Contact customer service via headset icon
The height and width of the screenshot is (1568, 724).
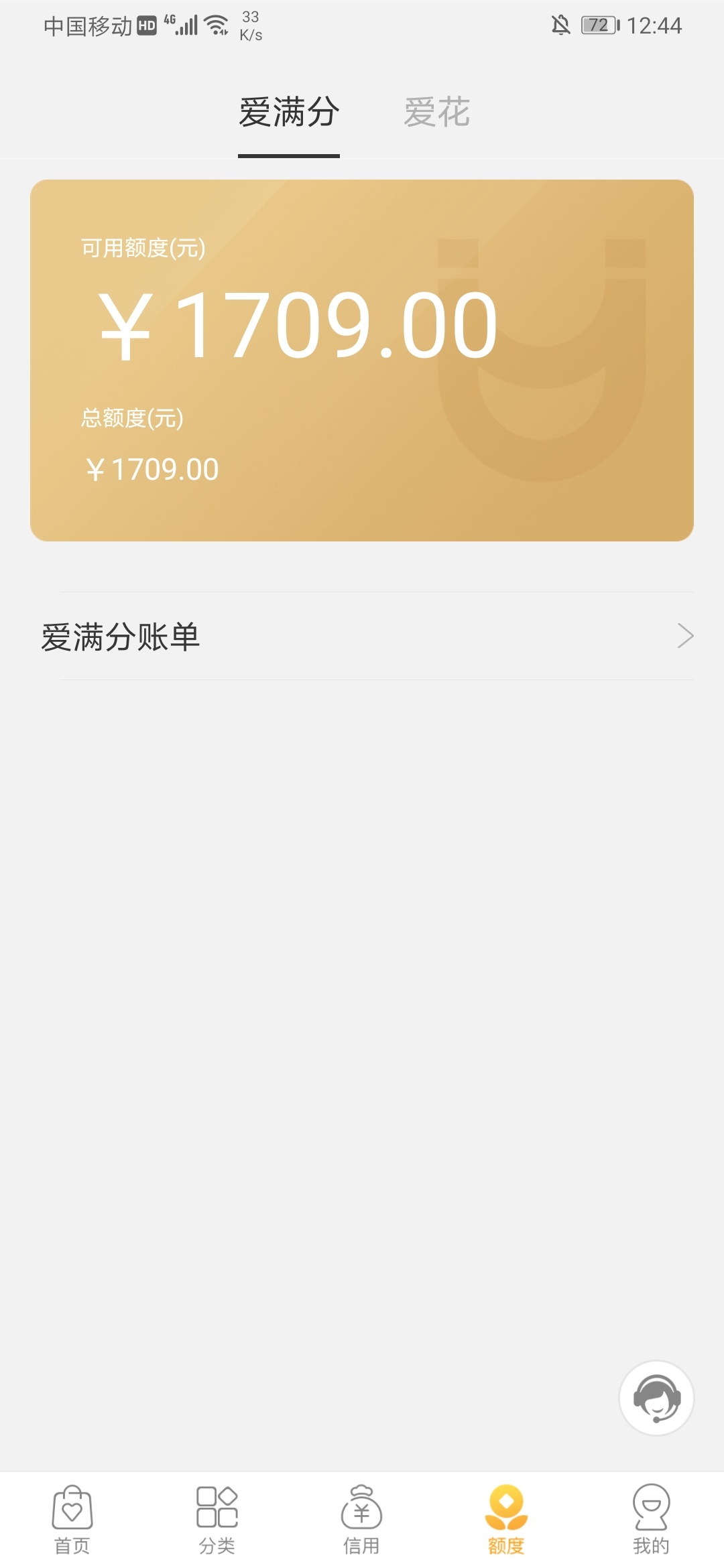point(656,1398)
